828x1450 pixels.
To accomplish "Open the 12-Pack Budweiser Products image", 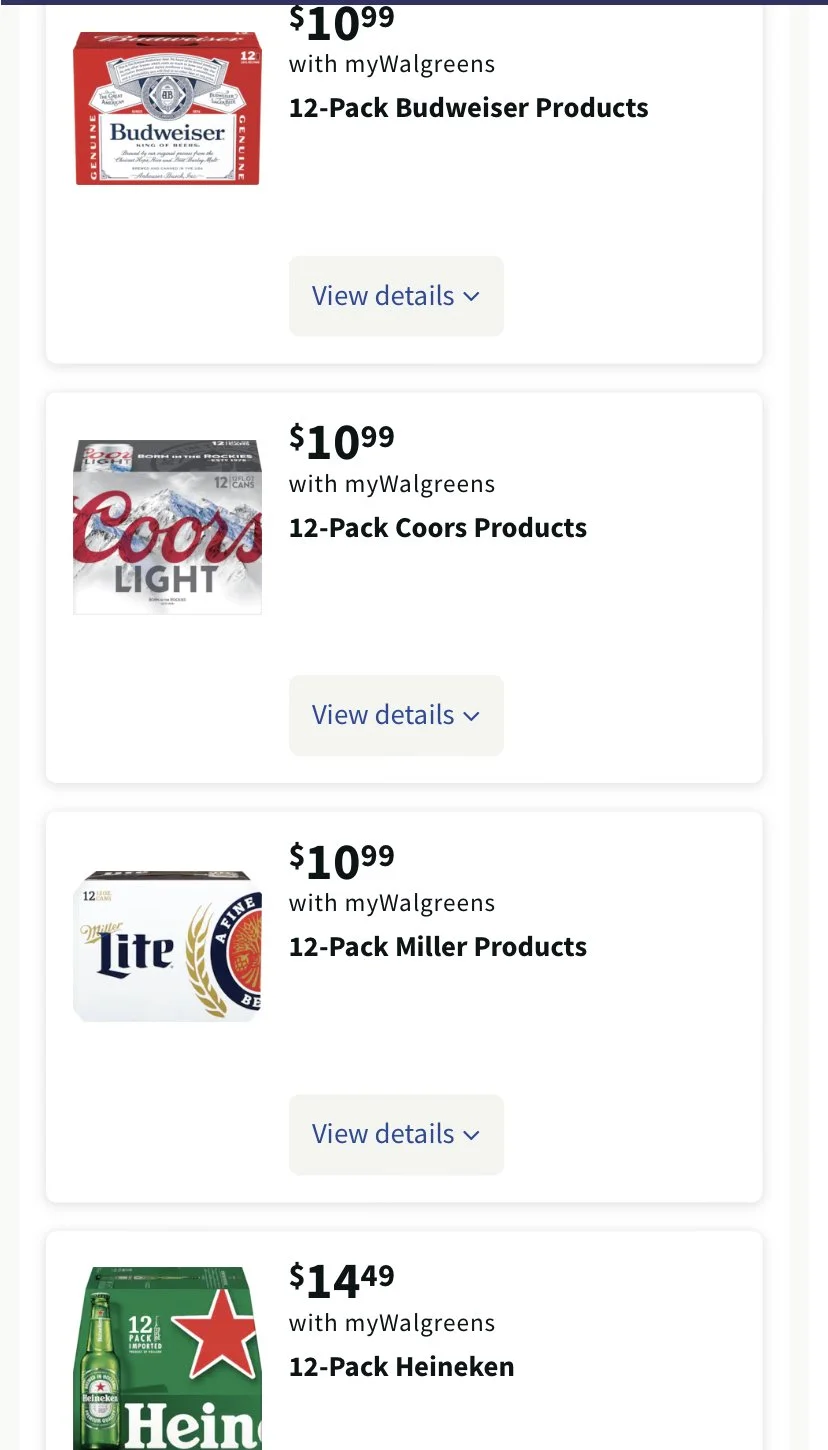I will coord(167,108).
